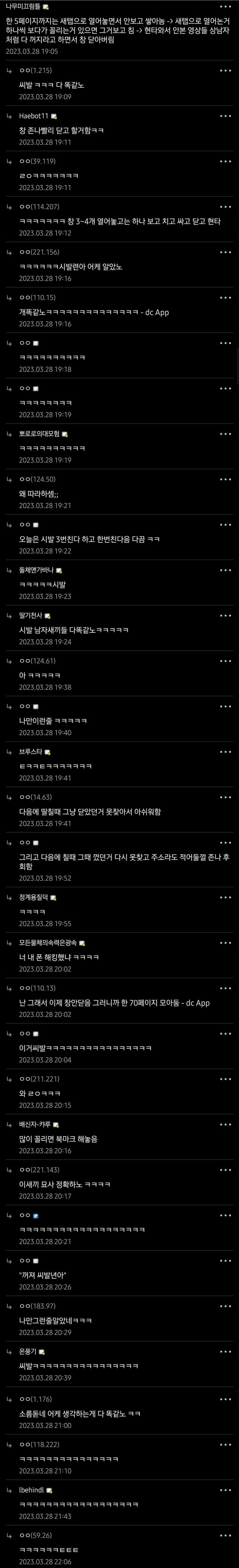Screen dimensions: 239x1568
Task: Open the menu for 딸기천사's reply
Action: [x=225, y=615]
